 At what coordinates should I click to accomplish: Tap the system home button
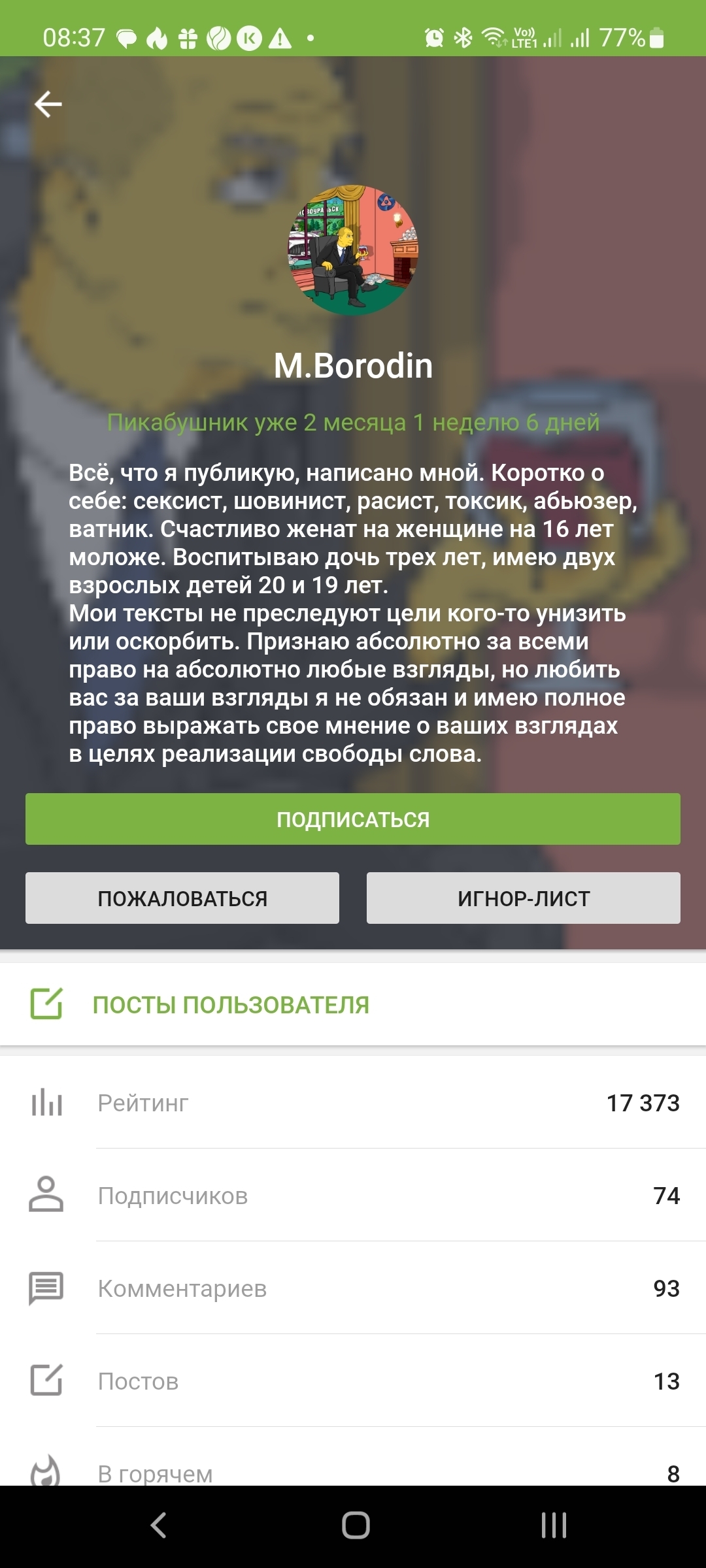(x=356, y=1526)
